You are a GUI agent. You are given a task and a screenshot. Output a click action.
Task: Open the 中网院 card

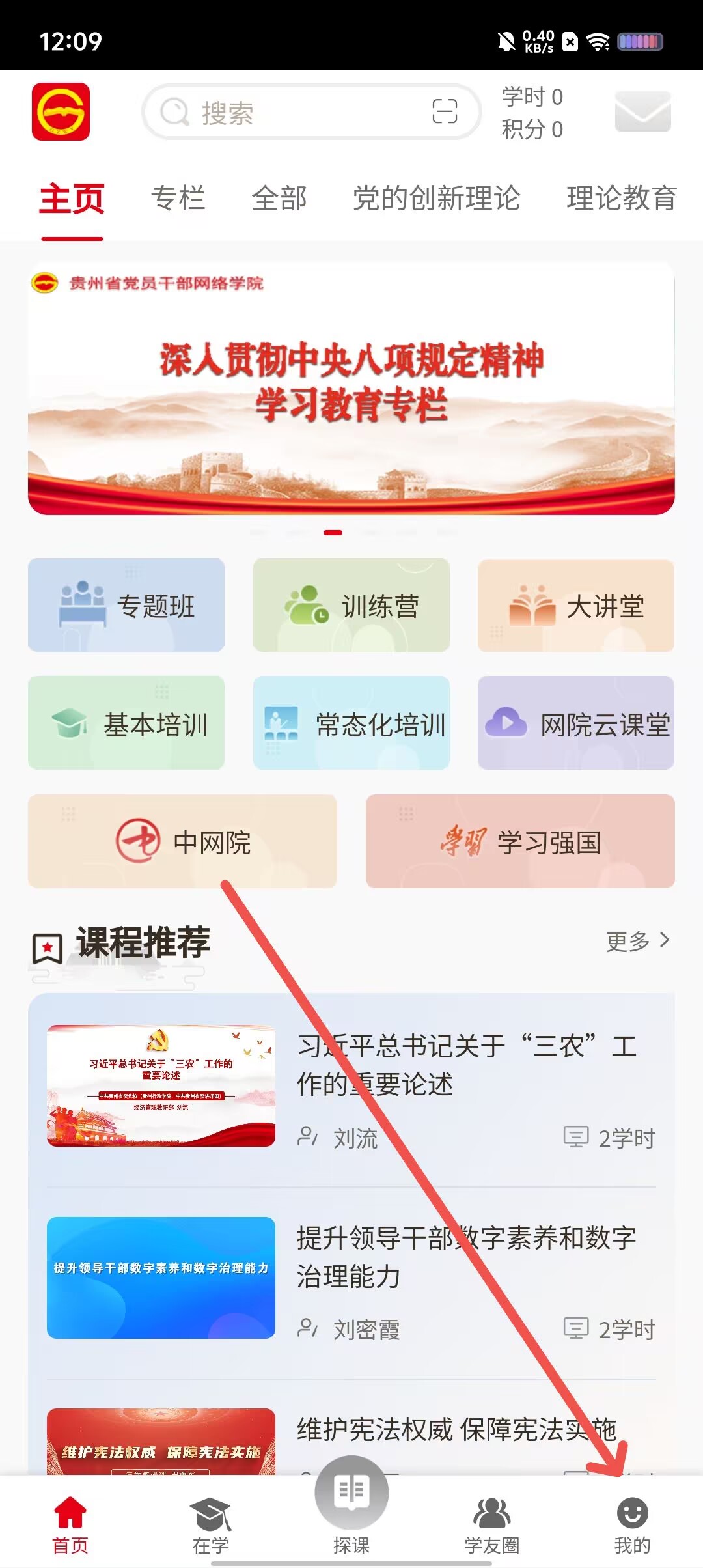pos(182,841)
